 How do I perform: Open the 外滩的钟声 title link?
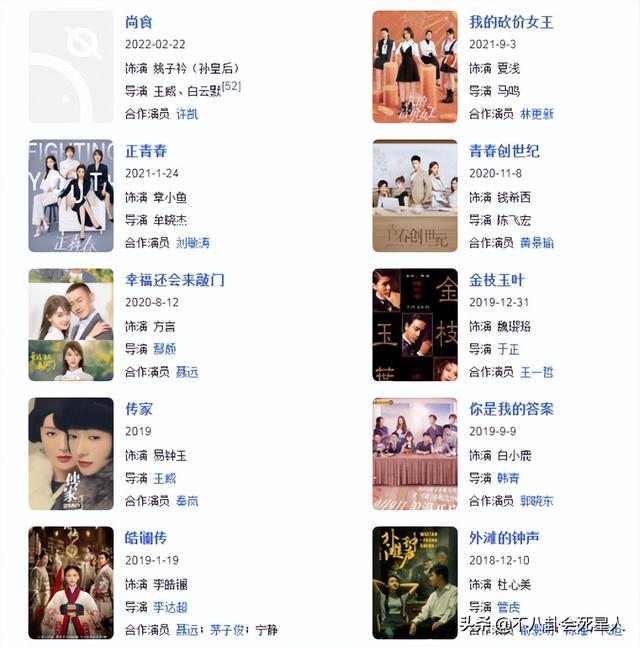click(x=504, y=538)
